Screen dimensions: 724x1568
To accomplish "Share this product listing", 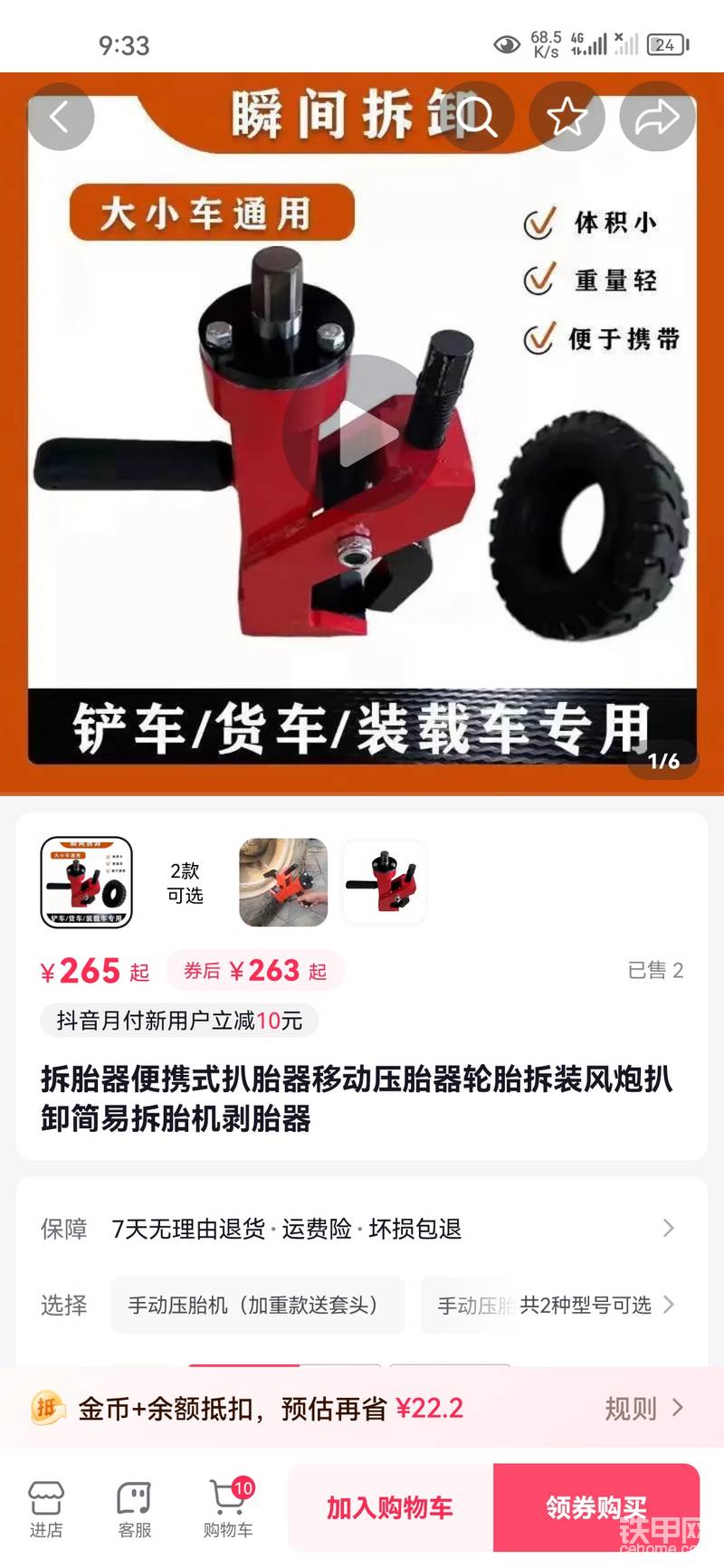I will point(657,117).
